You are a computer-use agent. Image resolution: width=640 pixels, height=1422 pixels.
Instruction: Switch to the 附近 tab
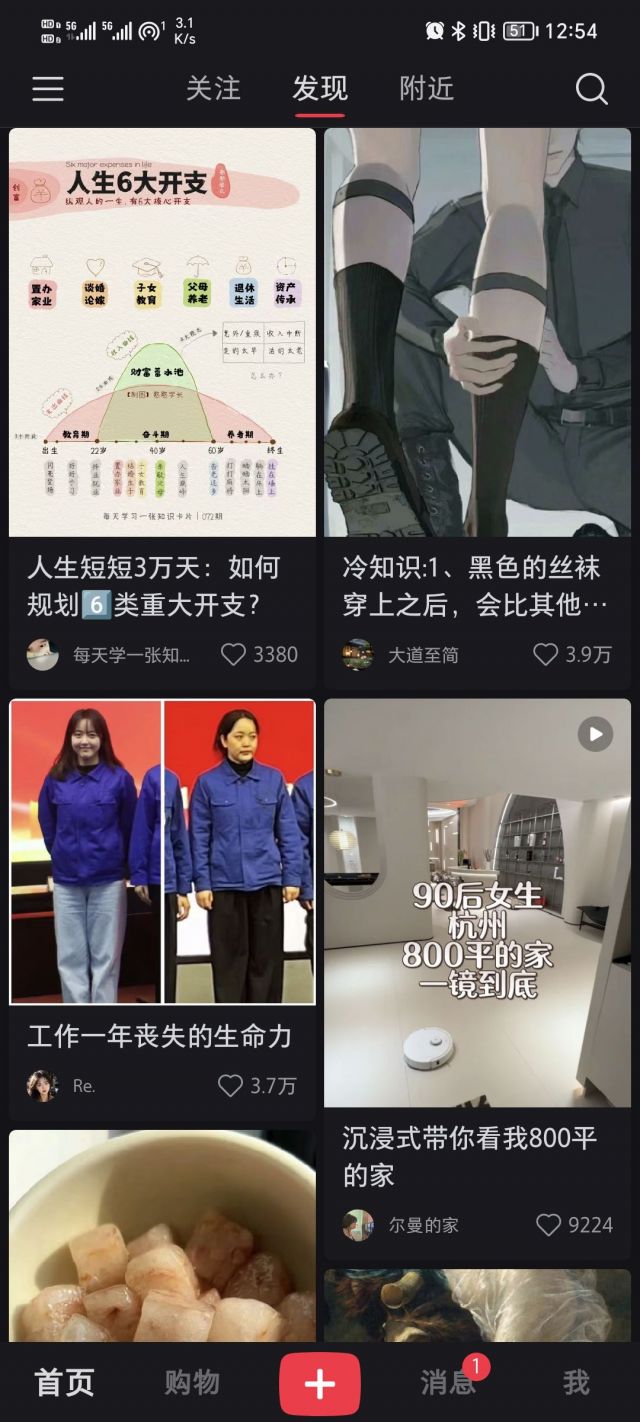coord(427,89)
